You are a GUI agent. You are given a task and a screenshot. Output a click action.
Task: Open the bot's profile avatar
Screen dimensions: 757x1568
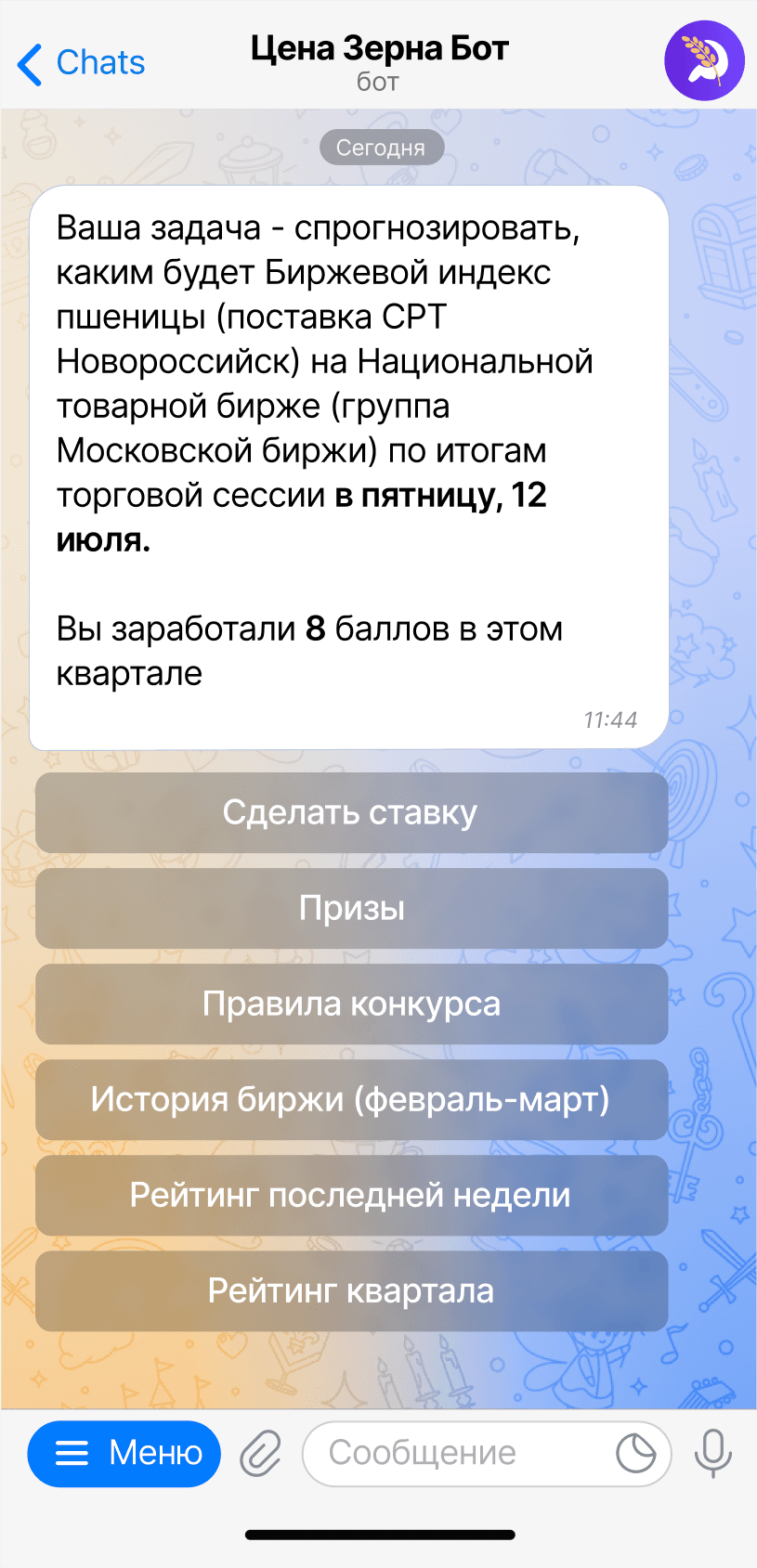[704, 61]
